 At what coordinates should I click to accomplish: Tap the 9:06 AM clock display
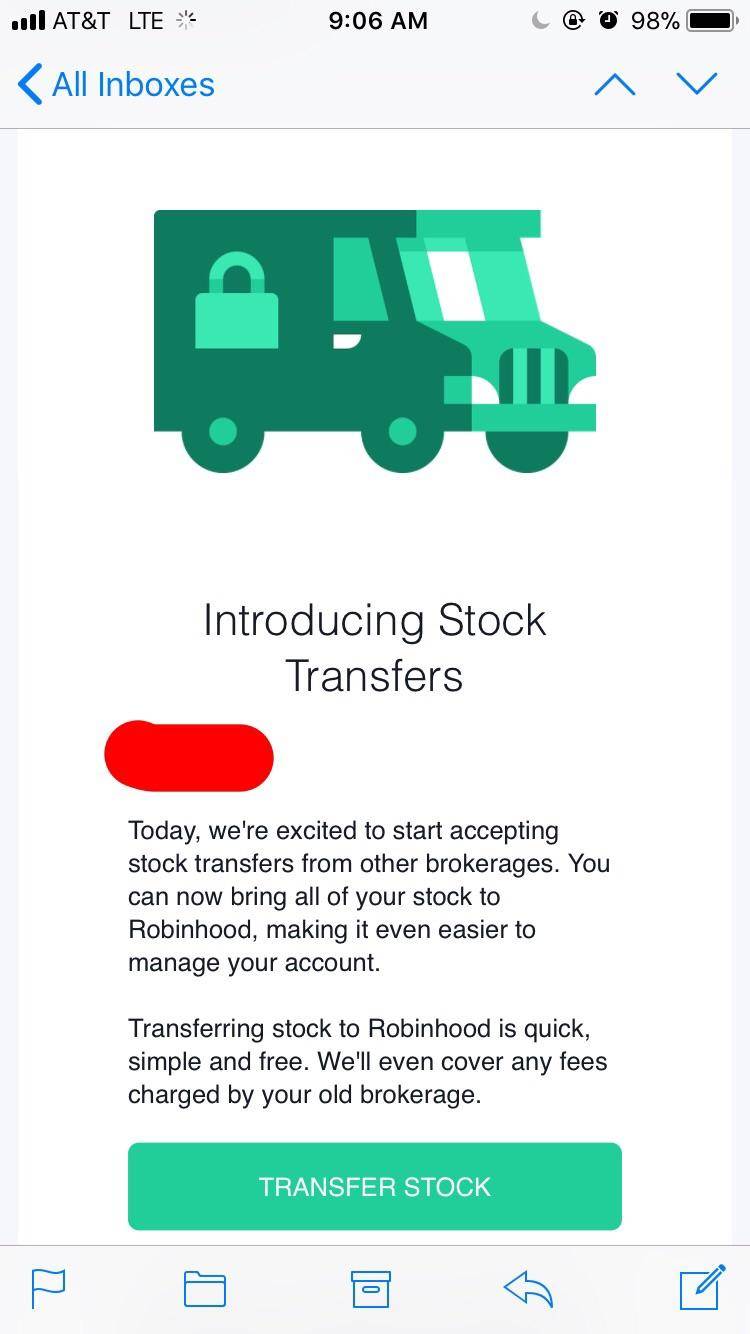(377, 20)
